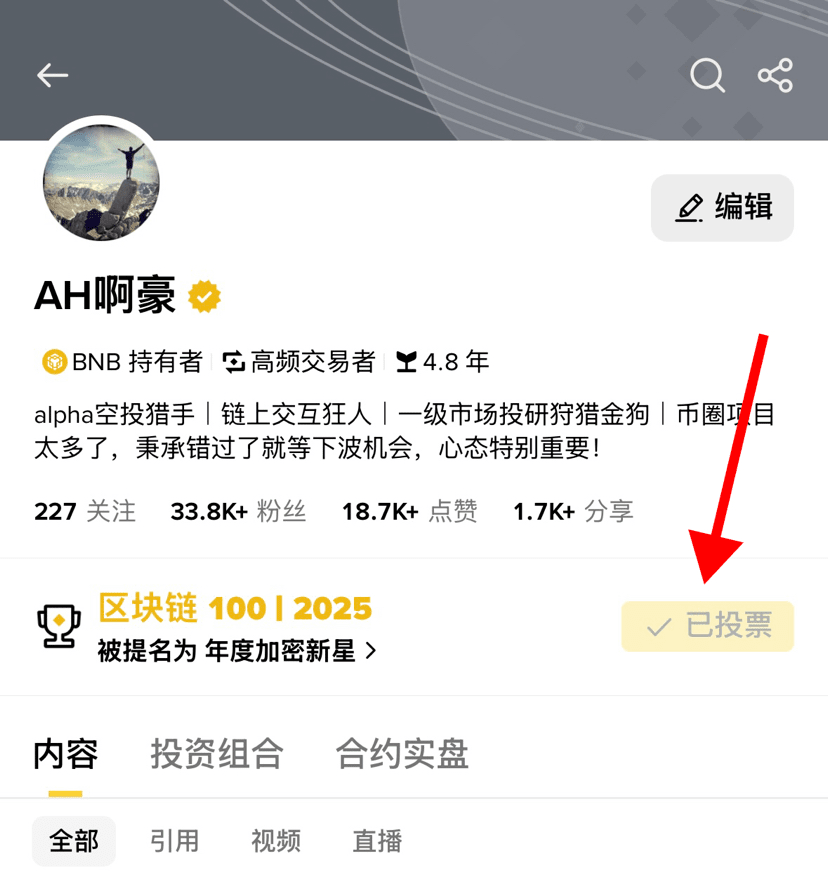This screenshot has height=892, width=828.
Task: Switch to the 投资组合 tab
Action: click(x=217, y=753)
